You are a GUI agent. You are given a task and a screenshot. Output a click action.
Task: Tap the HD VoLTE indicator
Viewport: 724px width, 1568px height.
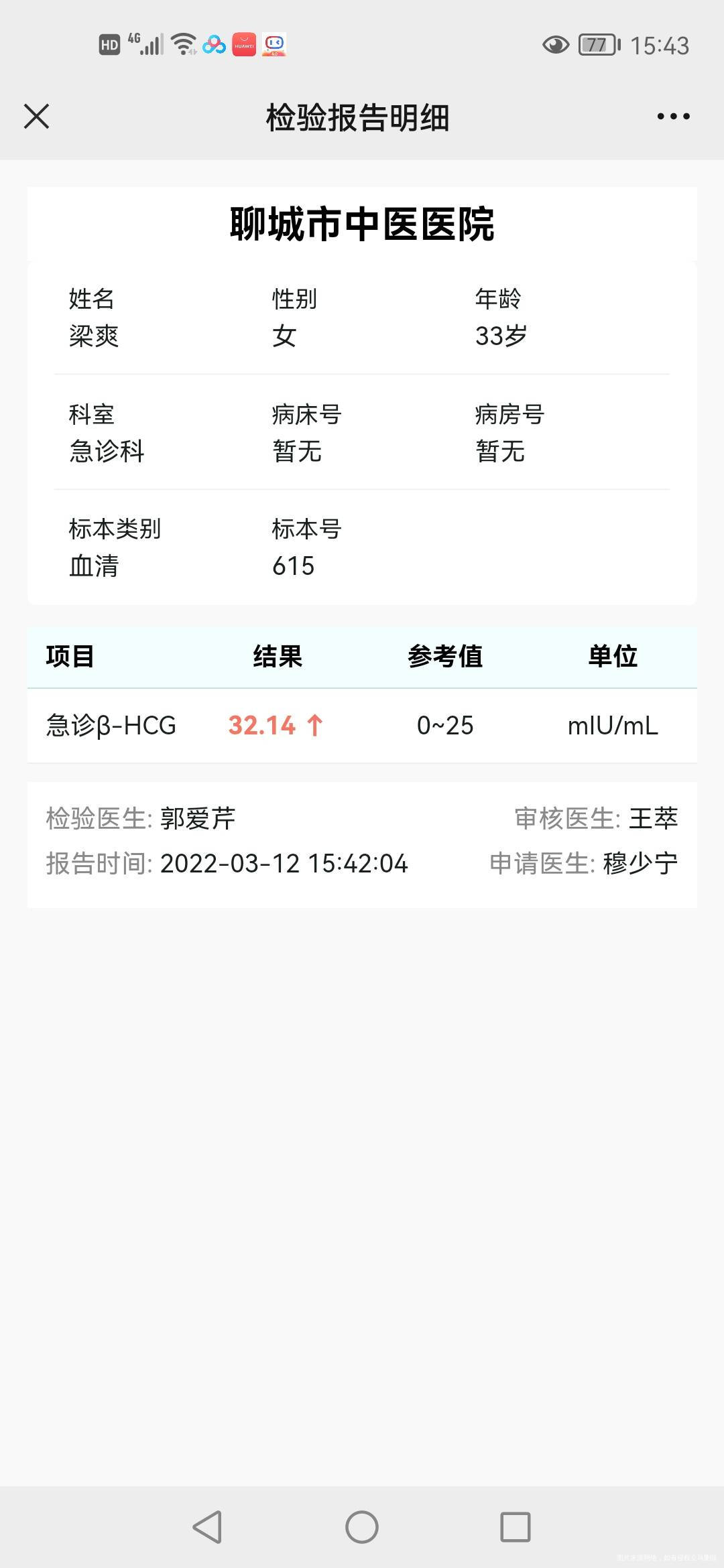pos(111,44)
